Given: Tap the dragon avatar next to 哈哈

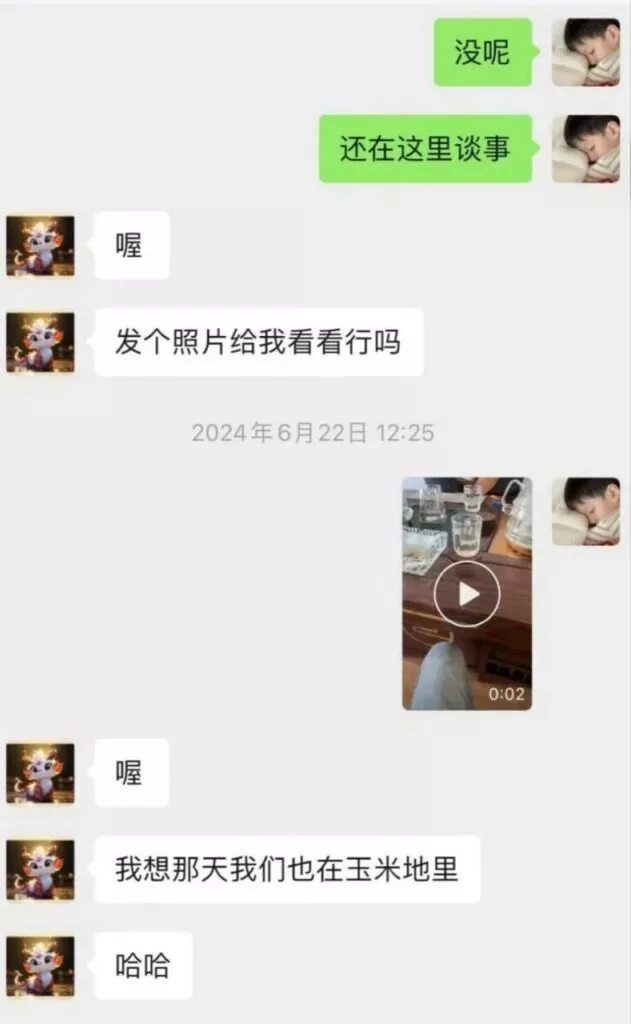Looking at the screenshot, I should click(40, 966).
